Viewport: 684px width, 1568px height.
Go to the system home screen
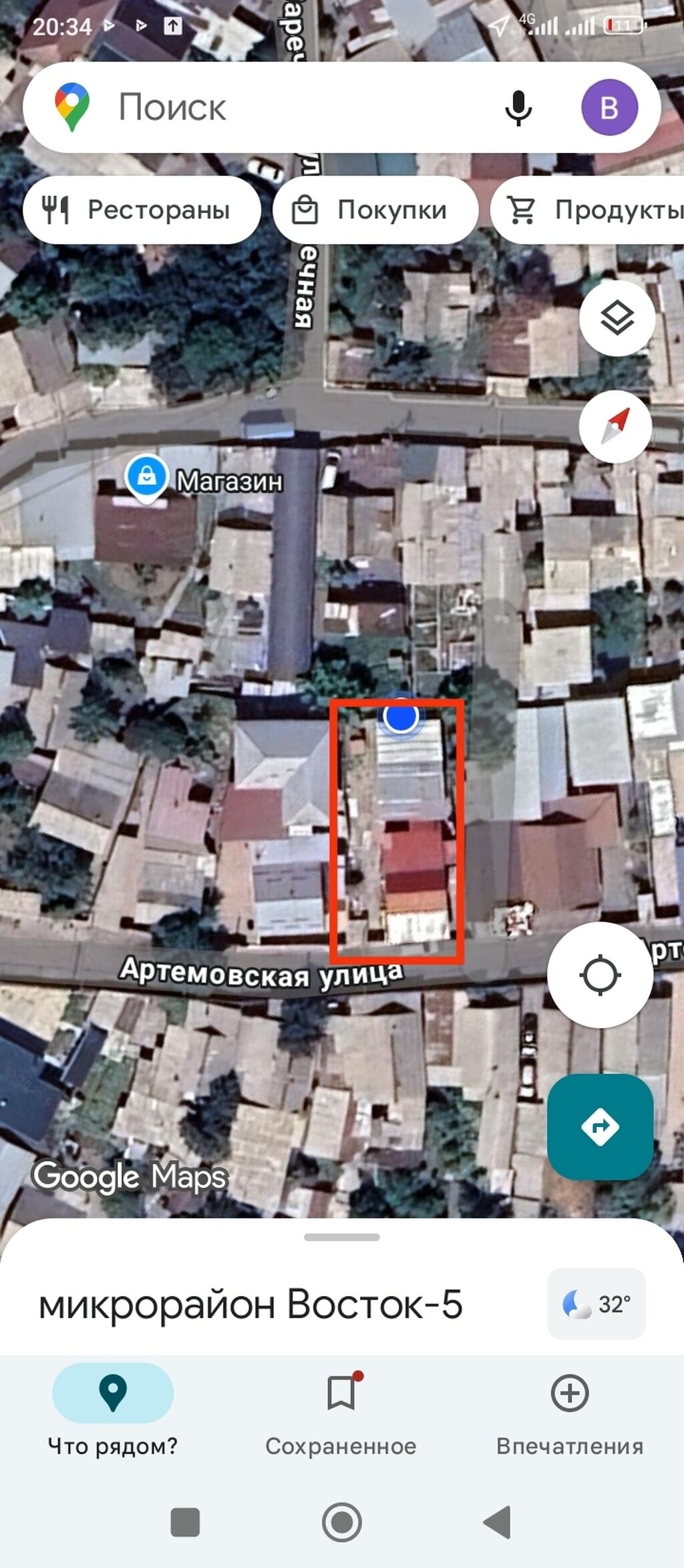click(x=342, y=1523)
